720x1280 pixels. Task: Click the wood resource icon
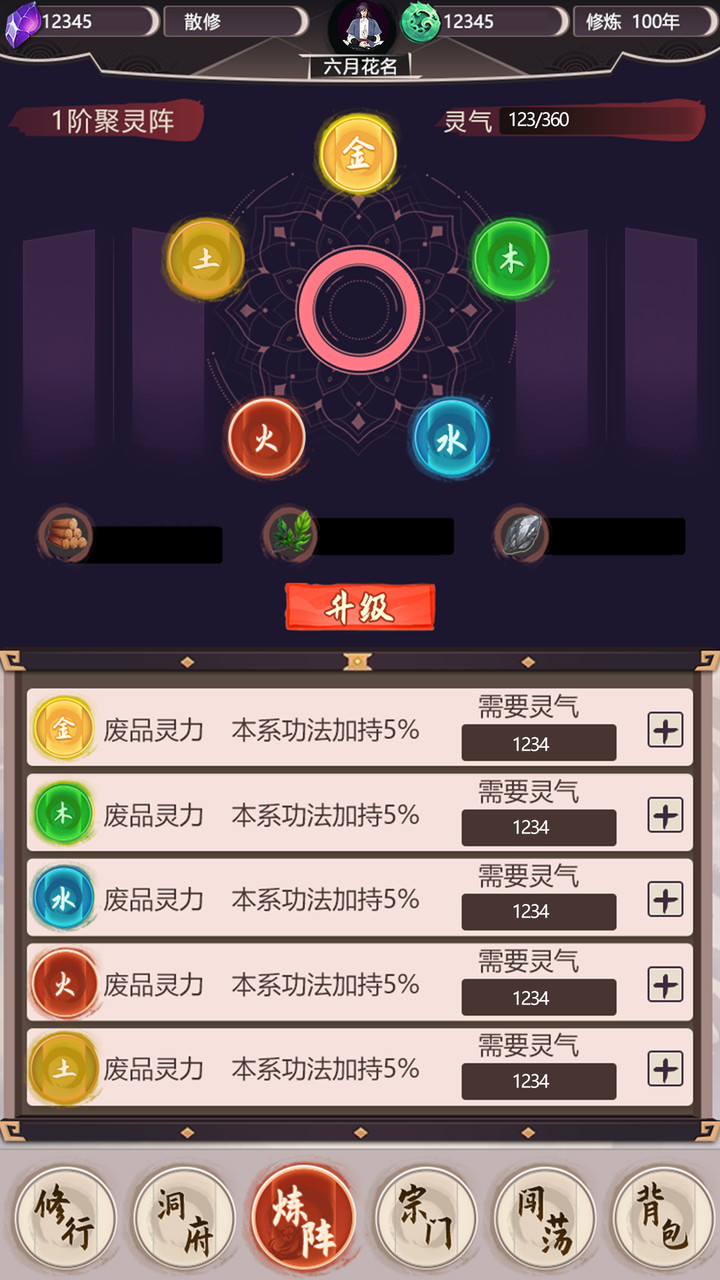point(64,535)
